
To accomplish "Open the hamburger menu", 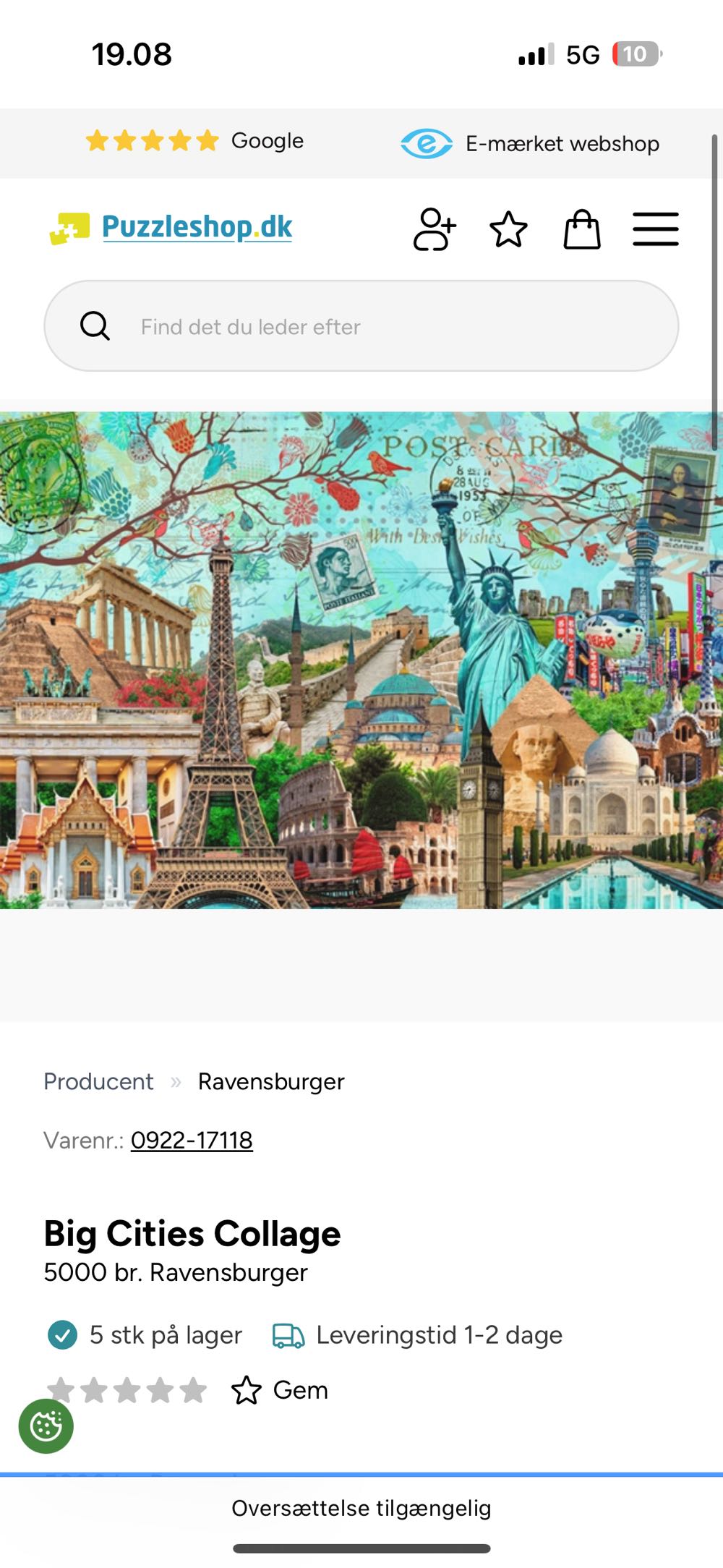I will pyautogui.click(x=655, y=229).
